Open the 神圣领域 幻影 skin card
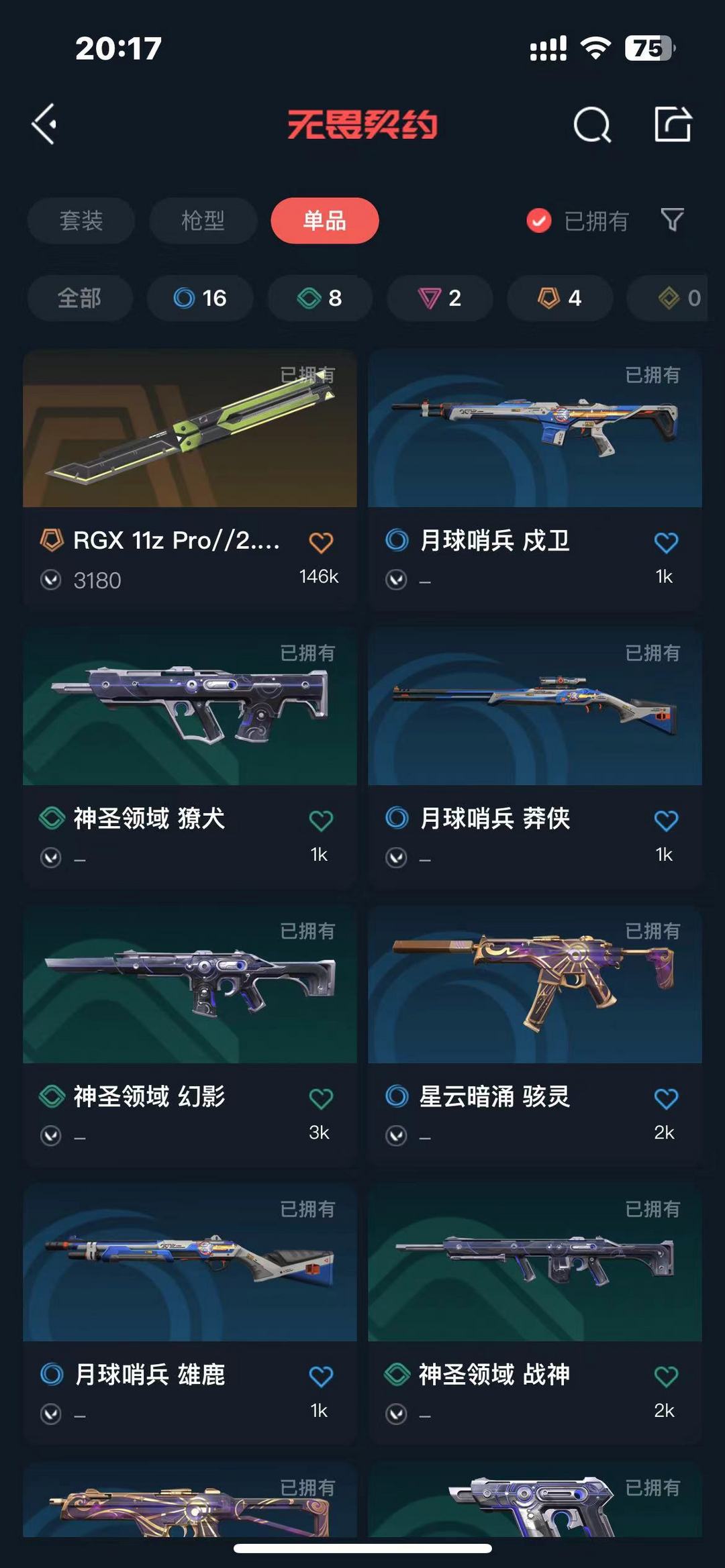 point(190,1035)
